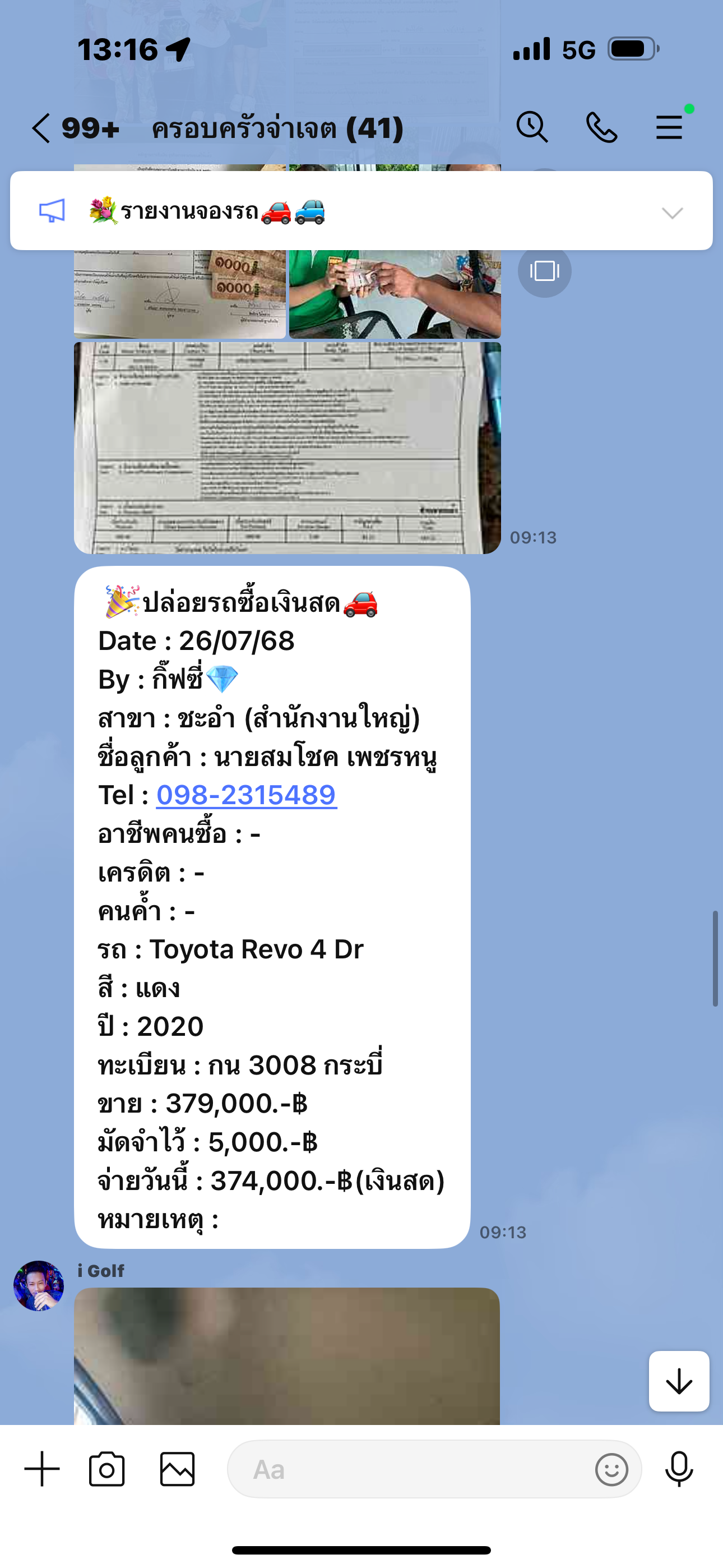Image resolution: width=723 pixels, height=1568 pixels.
Task: Jump to the latest messages
Action: click(679, 1381)
